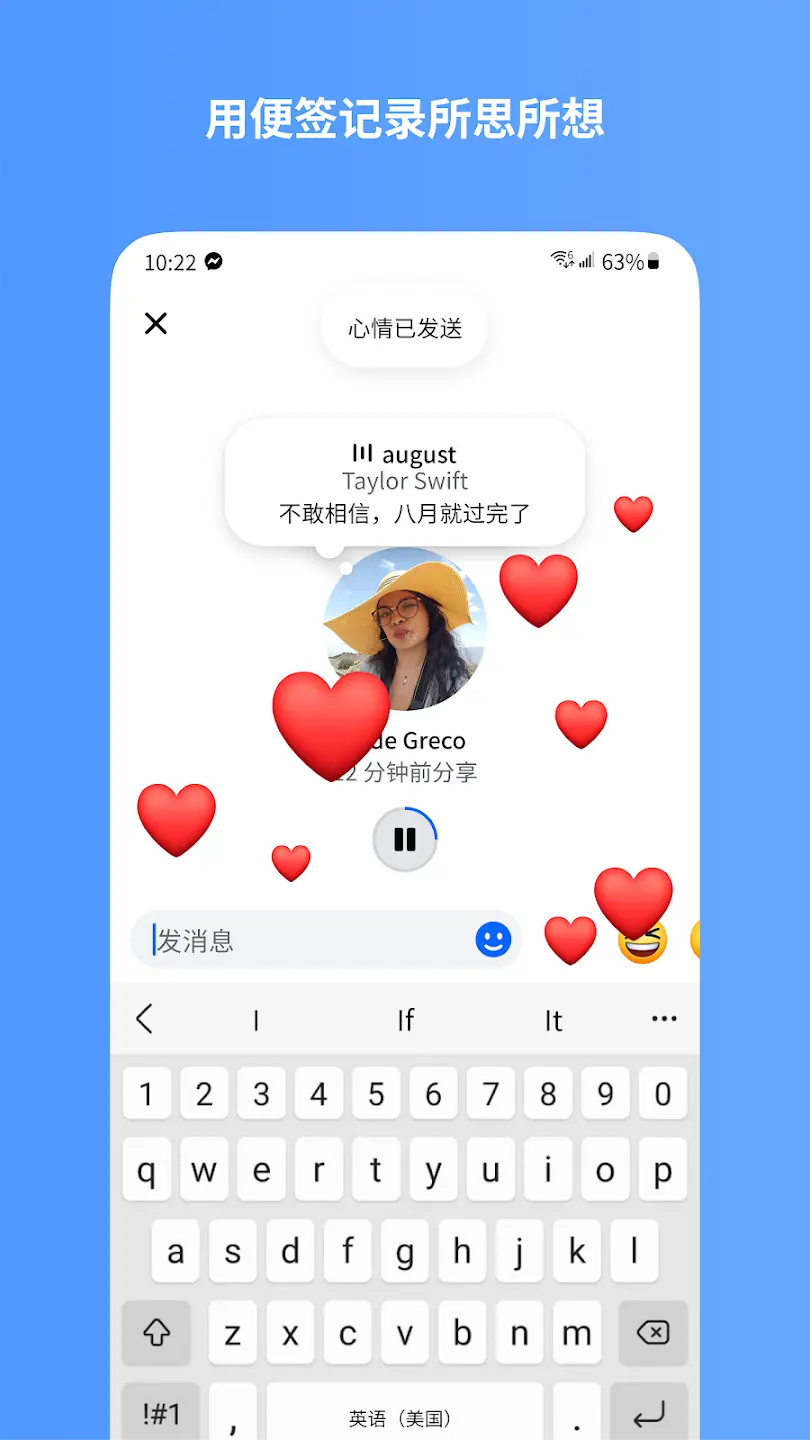Select the red heart quick reaction

pos(570,938)
